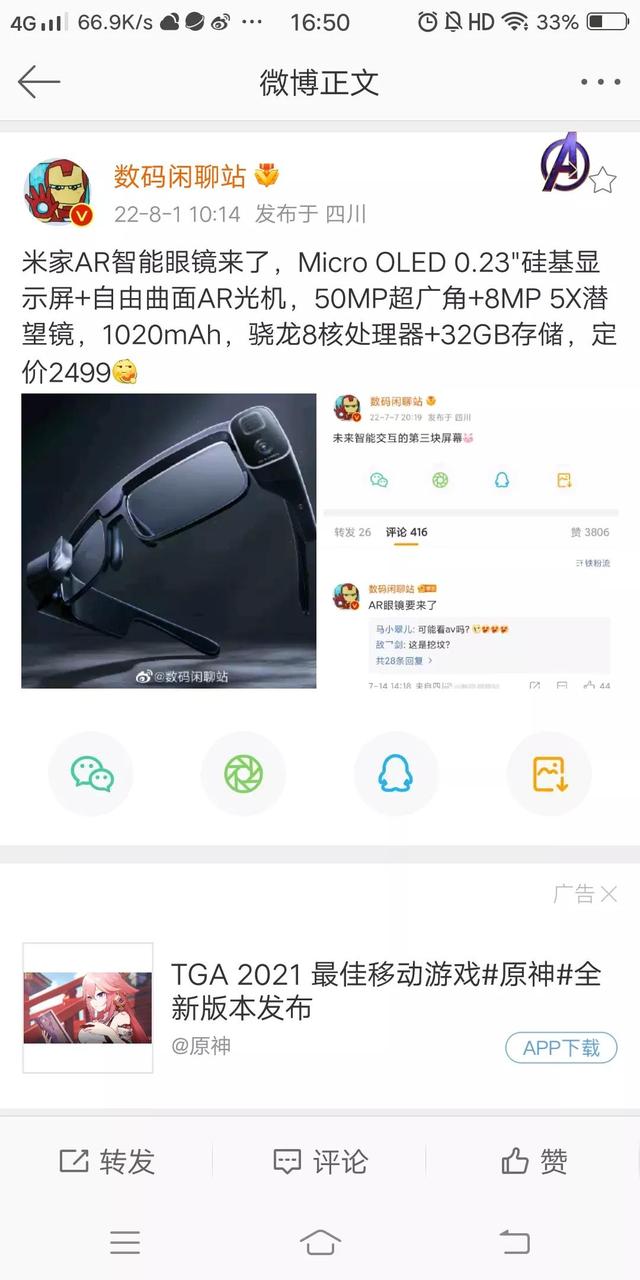Open the AR glasses photo
Viewport: 640px width, 1280px height.
point(169,540)
